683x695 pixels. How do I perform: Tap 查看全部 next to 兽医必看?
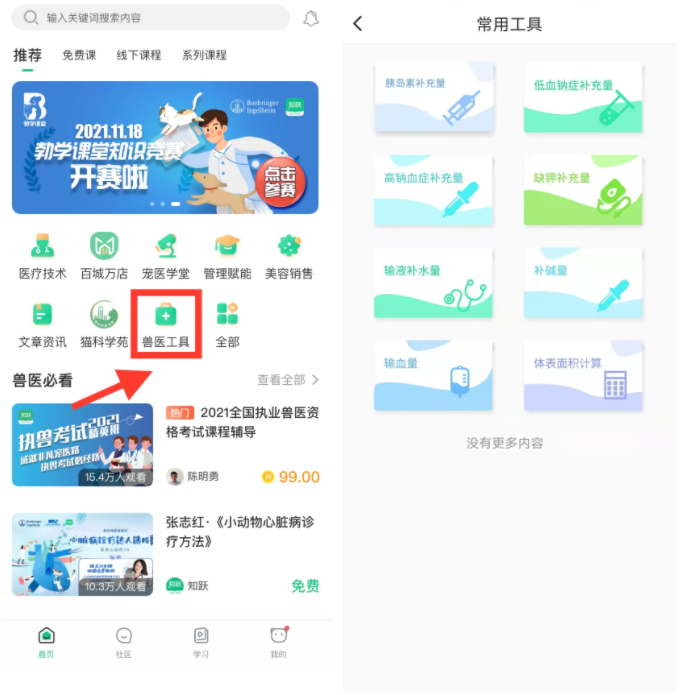(288, 380)
